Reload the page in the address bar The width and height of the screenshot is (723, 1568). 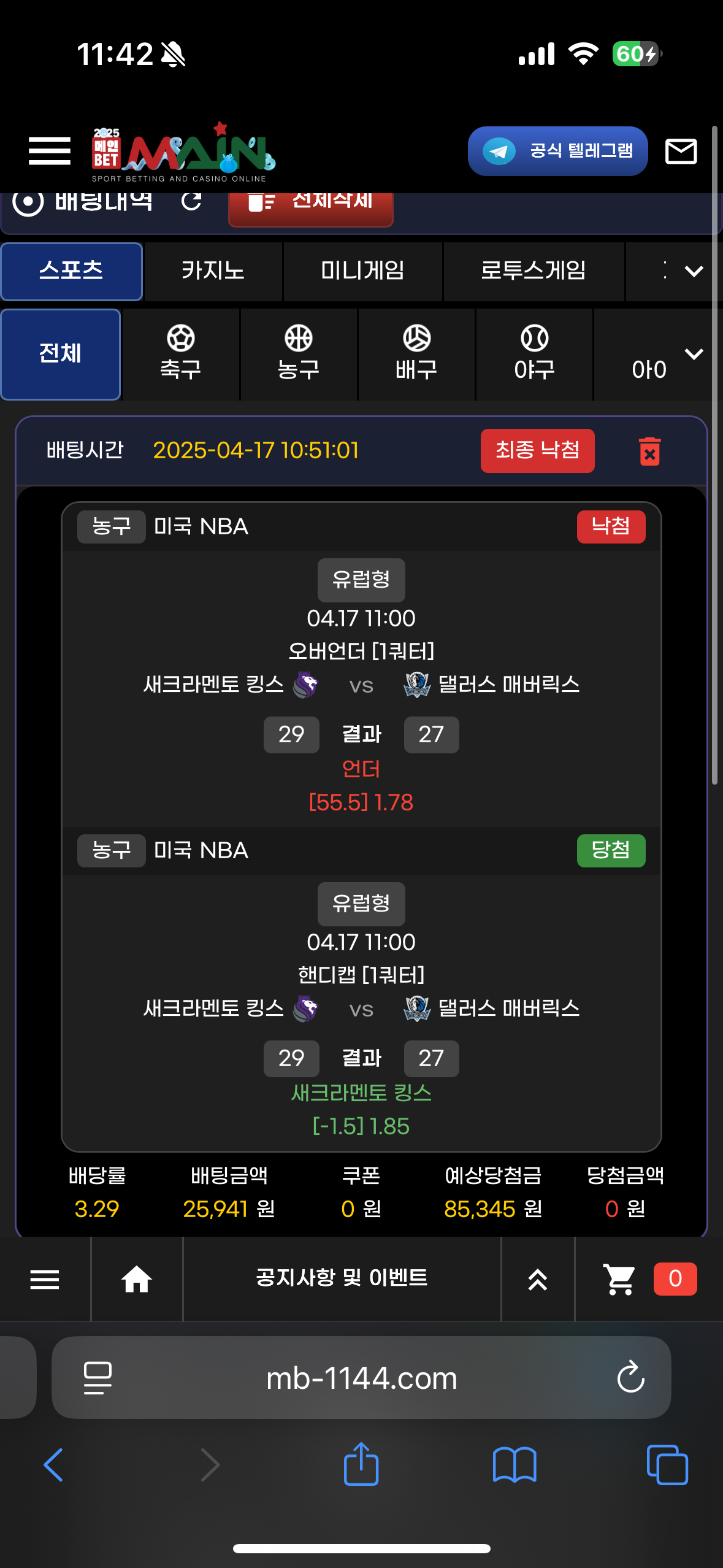(x=630, y=1378)
